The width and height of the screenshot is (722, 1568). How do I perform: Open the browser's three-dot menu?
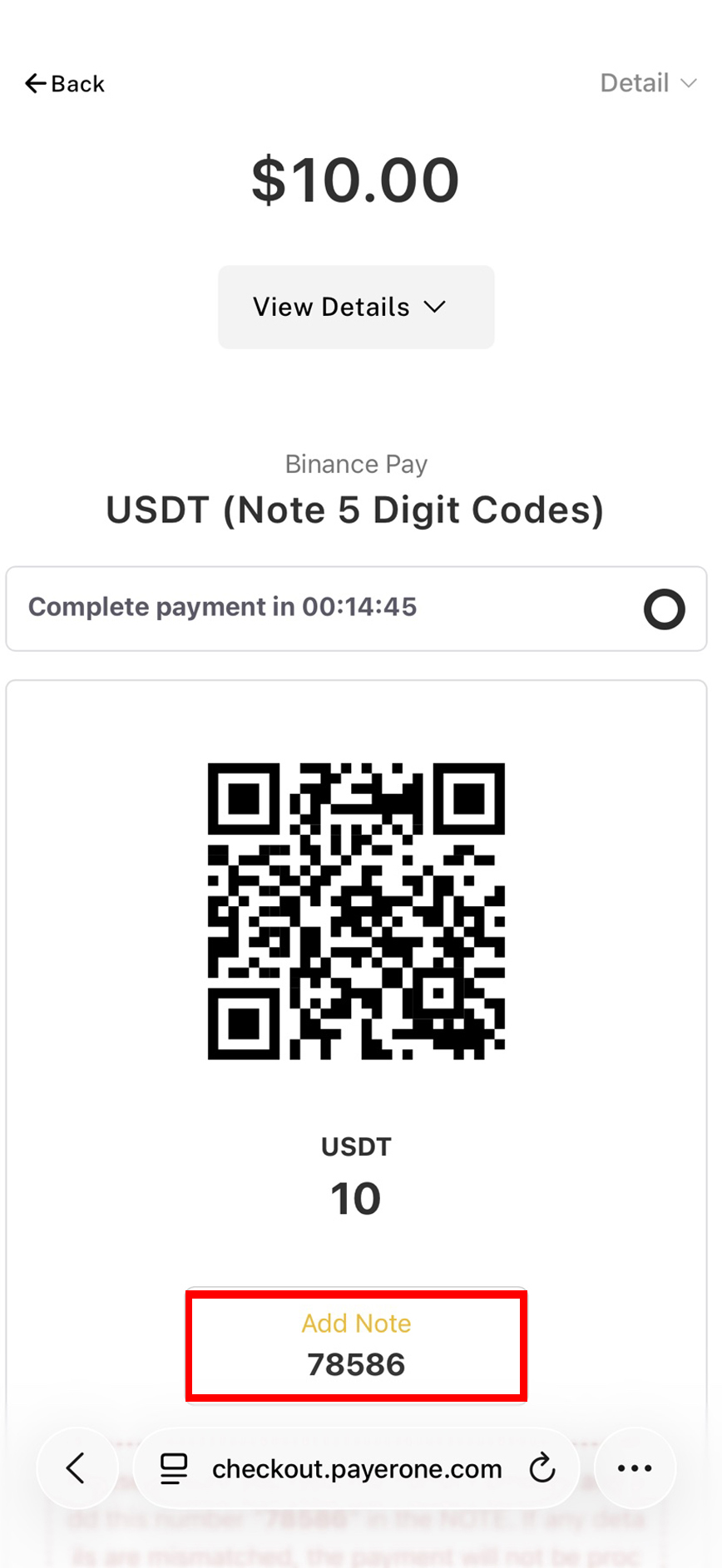635,1468
